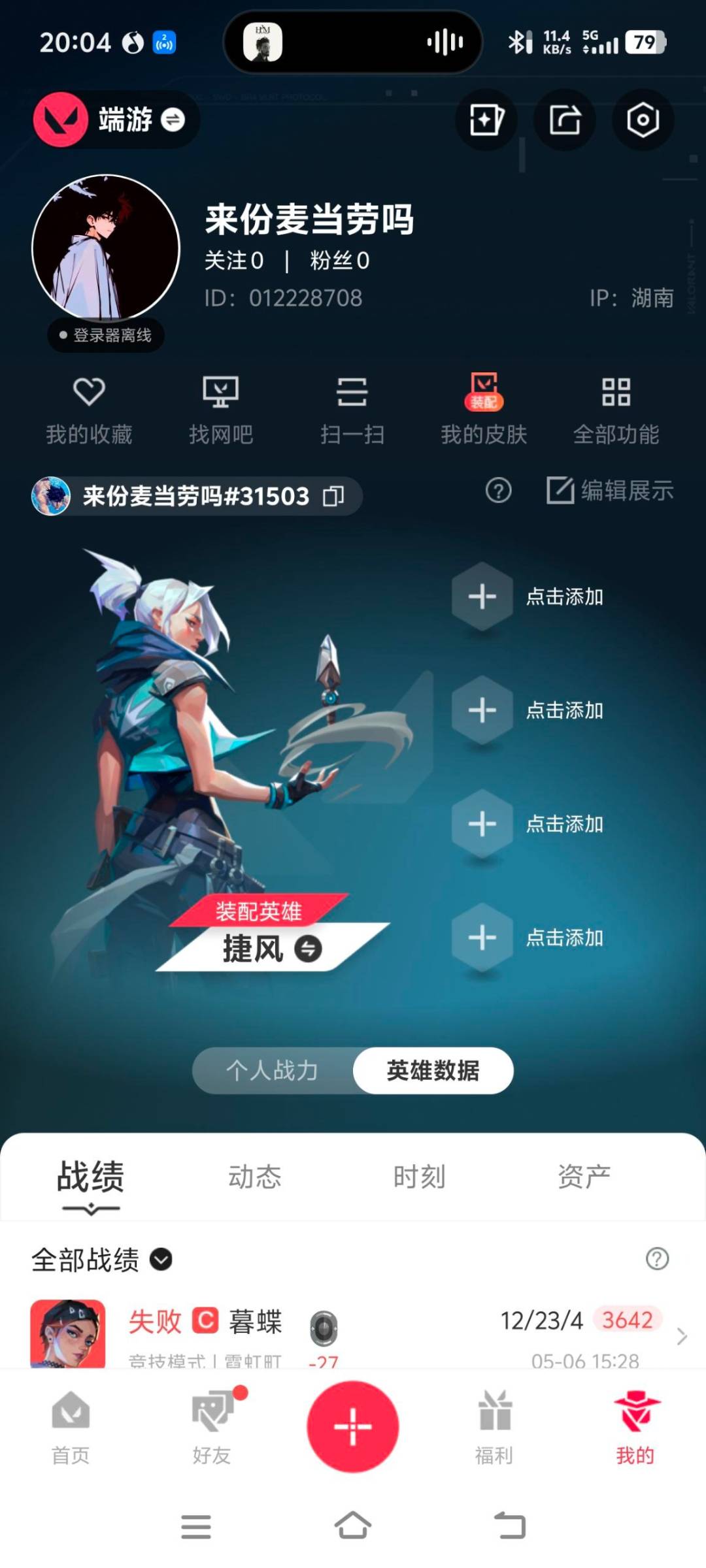Viewport: 706px width, 1568px height.
Task: Open the help question mark beside 编辑展示
Action: click(499, 490)
